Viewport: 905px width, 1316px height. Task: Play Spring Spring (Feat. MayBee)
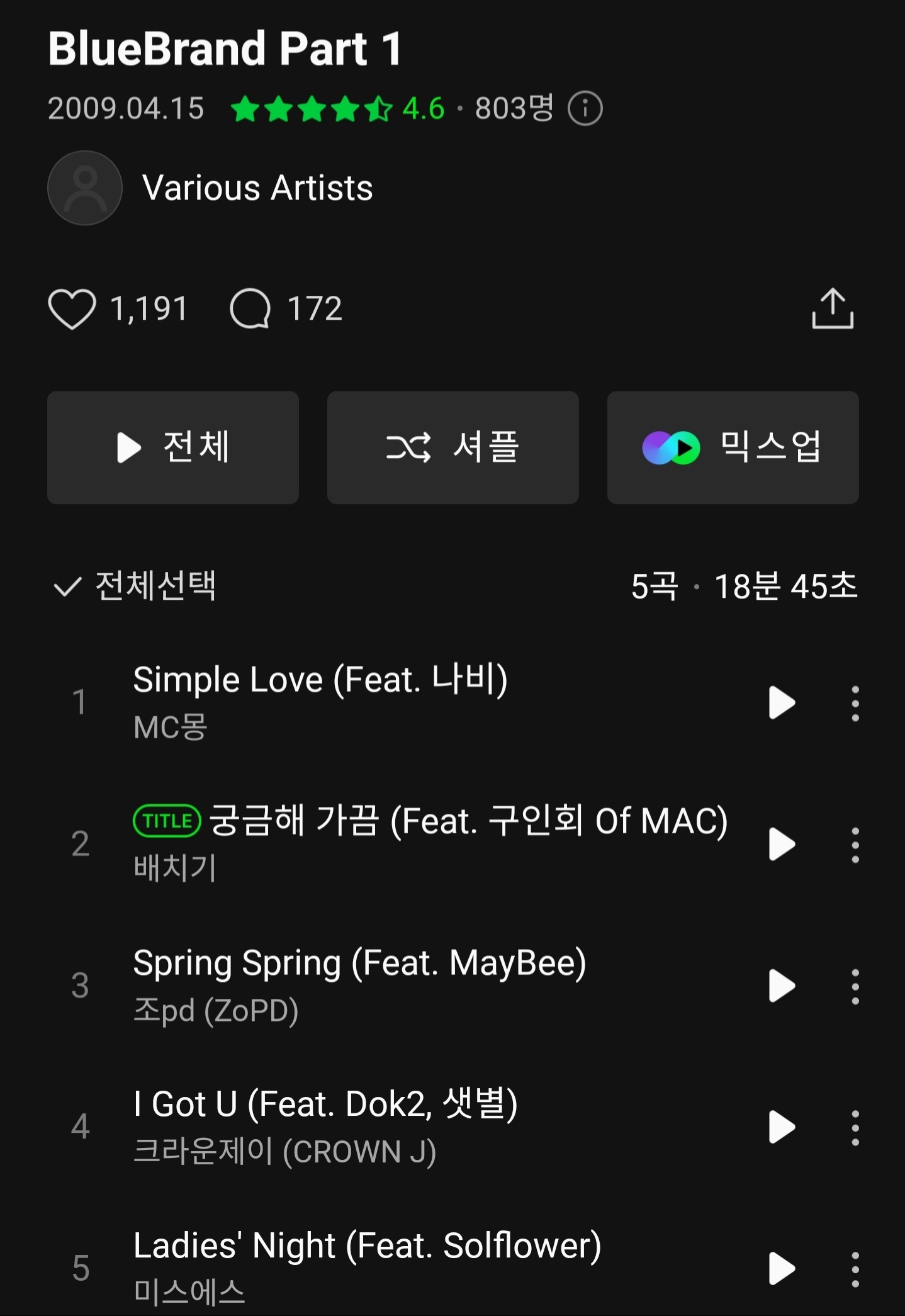782,986
